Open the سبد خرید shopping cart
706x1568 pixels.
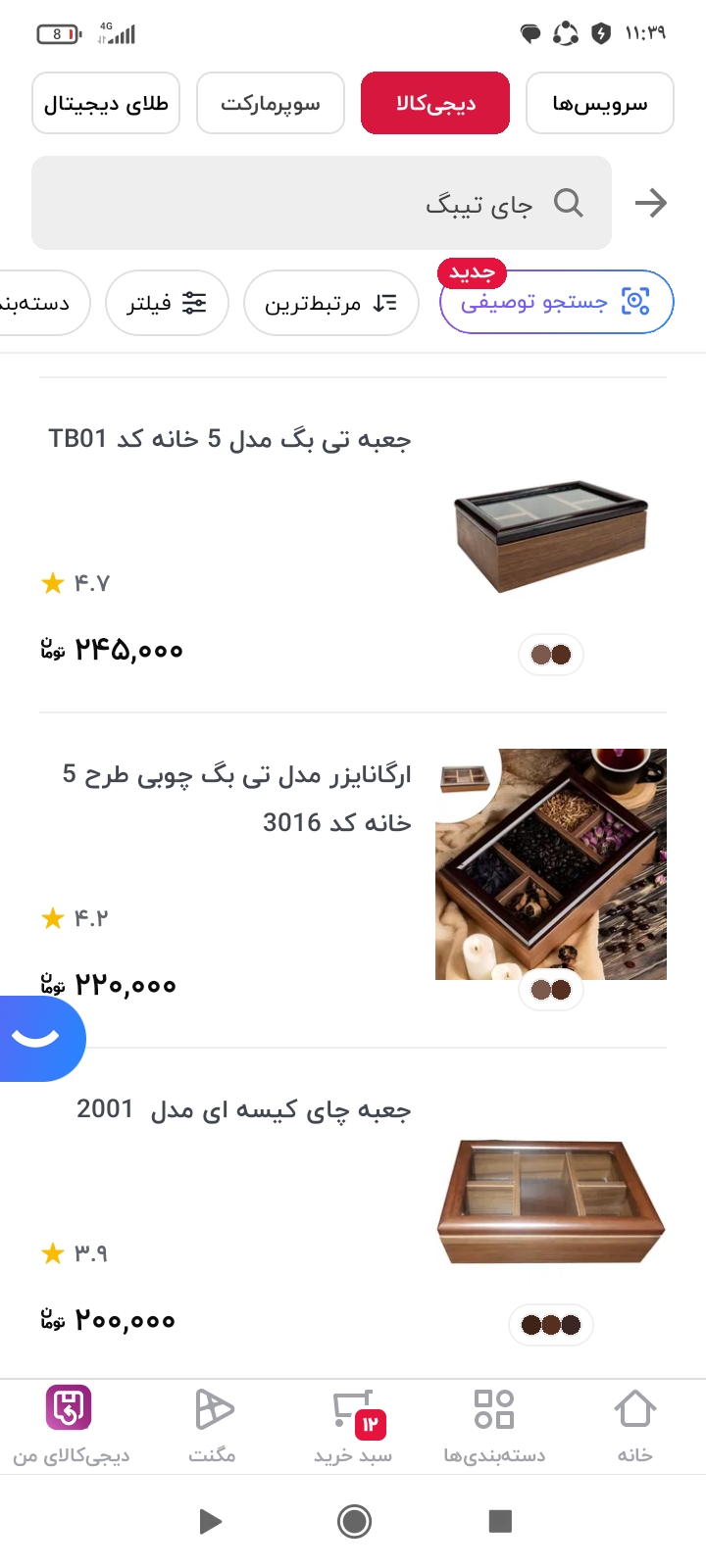pos(353,1426)
